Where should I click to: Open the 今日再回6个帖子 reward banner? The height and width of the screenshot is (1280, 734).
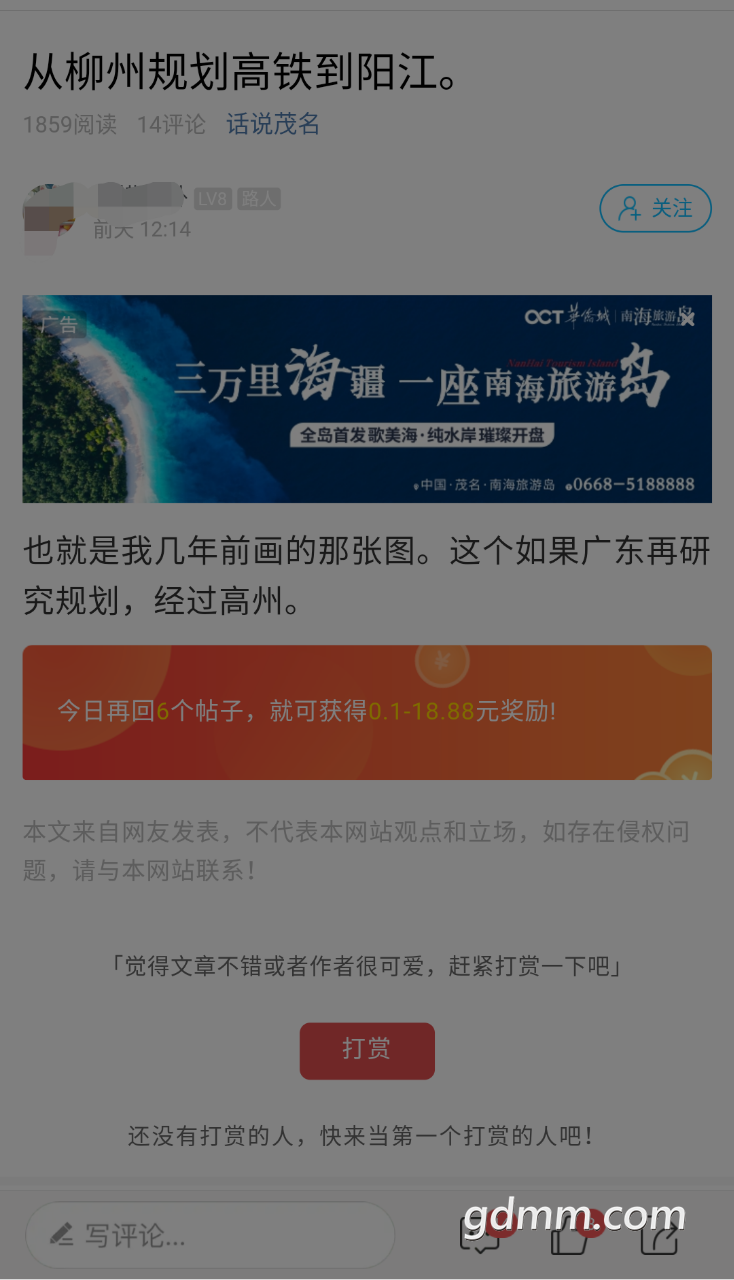(x=367, y=712)
